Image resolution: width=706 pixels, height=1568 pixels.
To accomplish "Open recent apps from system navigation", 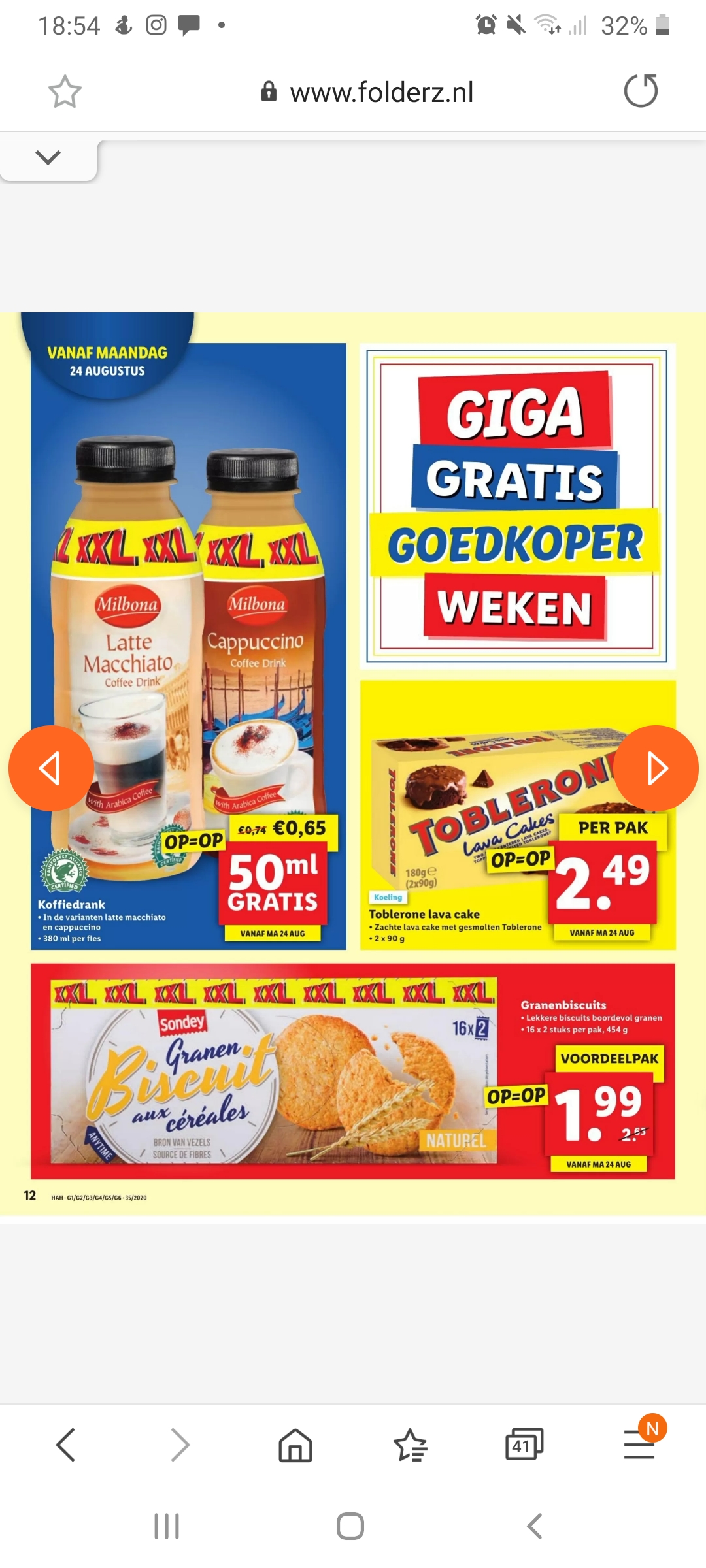I will point(167,1526).
